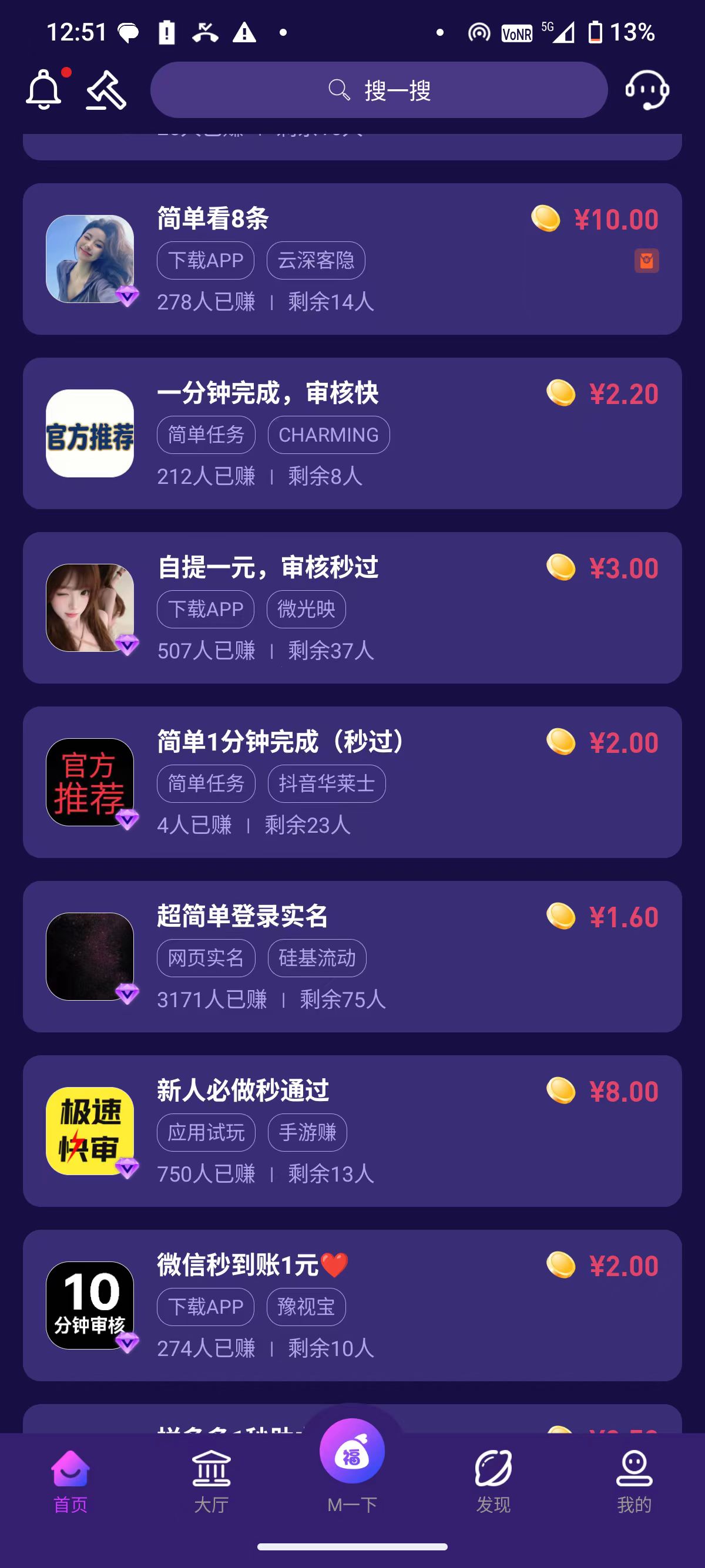View the 微信秒到账1元 task card
705x1568 pixels.
(x=352, y=1305)
